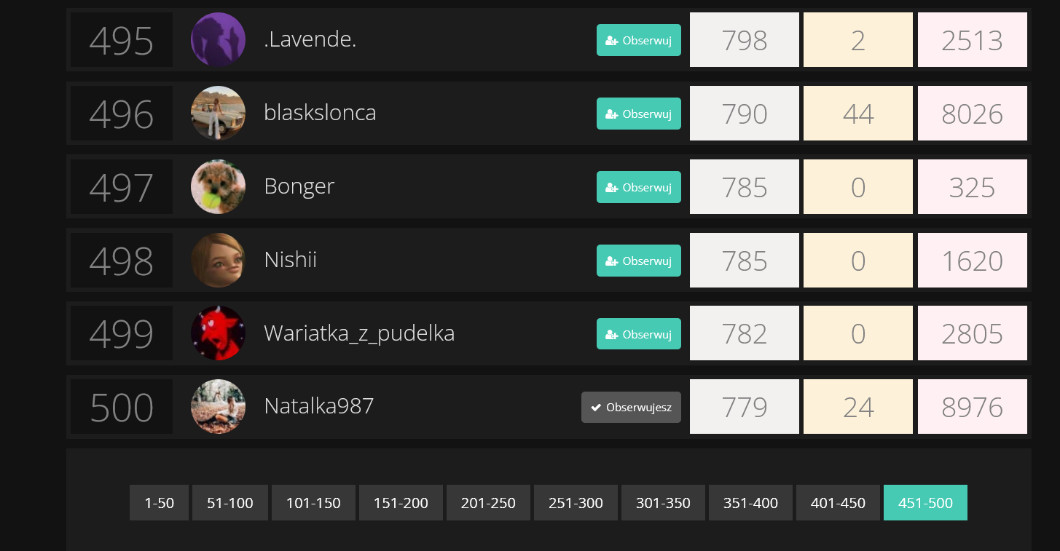Jump to page 251-300
Image resolution: width=1060 pixels, height=551 pixels.
tap(575, 503)
